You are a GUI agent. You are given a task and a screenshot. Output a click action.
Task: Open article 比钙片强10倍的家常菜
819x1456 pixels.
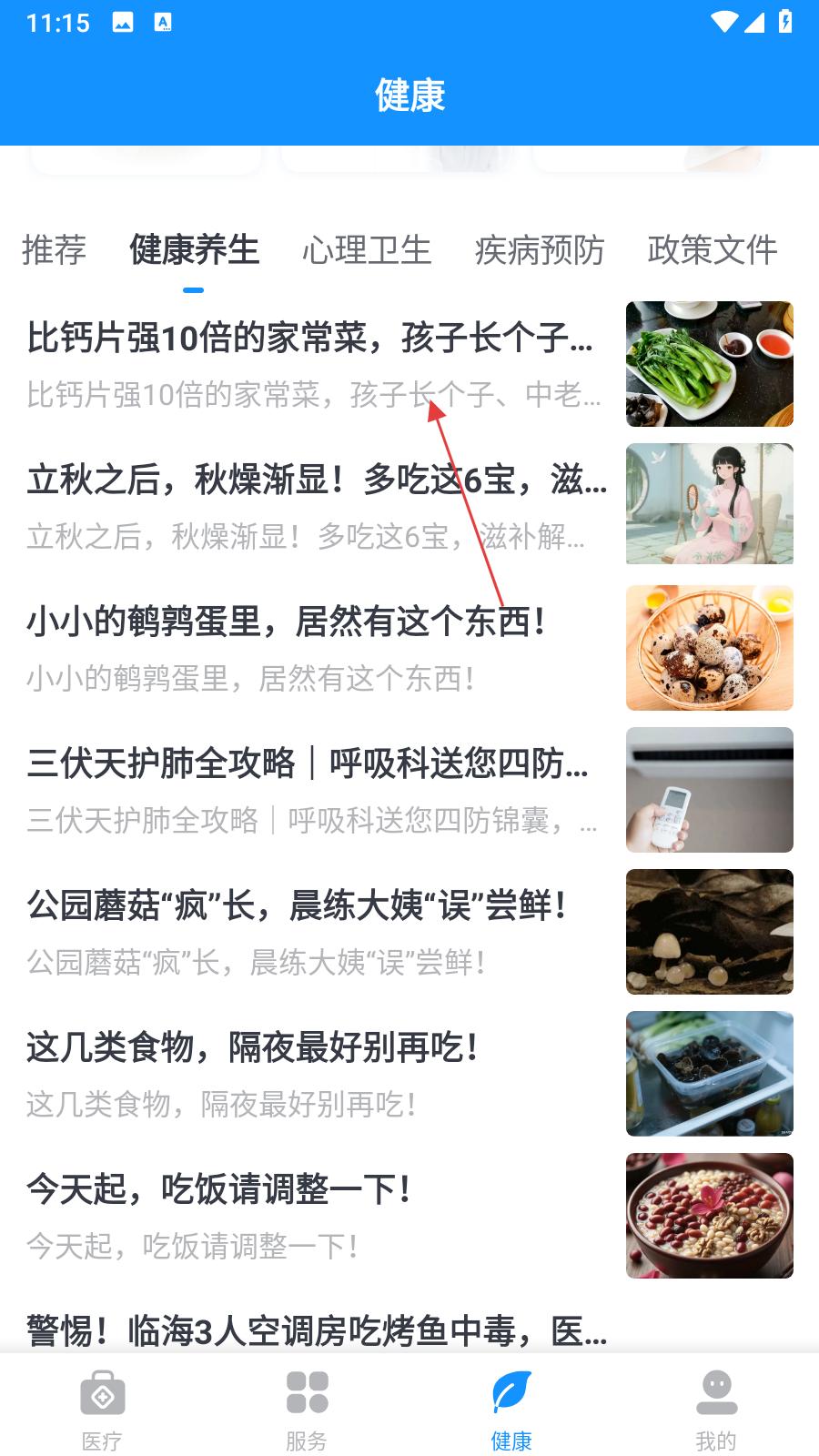[x=409, y=364]
